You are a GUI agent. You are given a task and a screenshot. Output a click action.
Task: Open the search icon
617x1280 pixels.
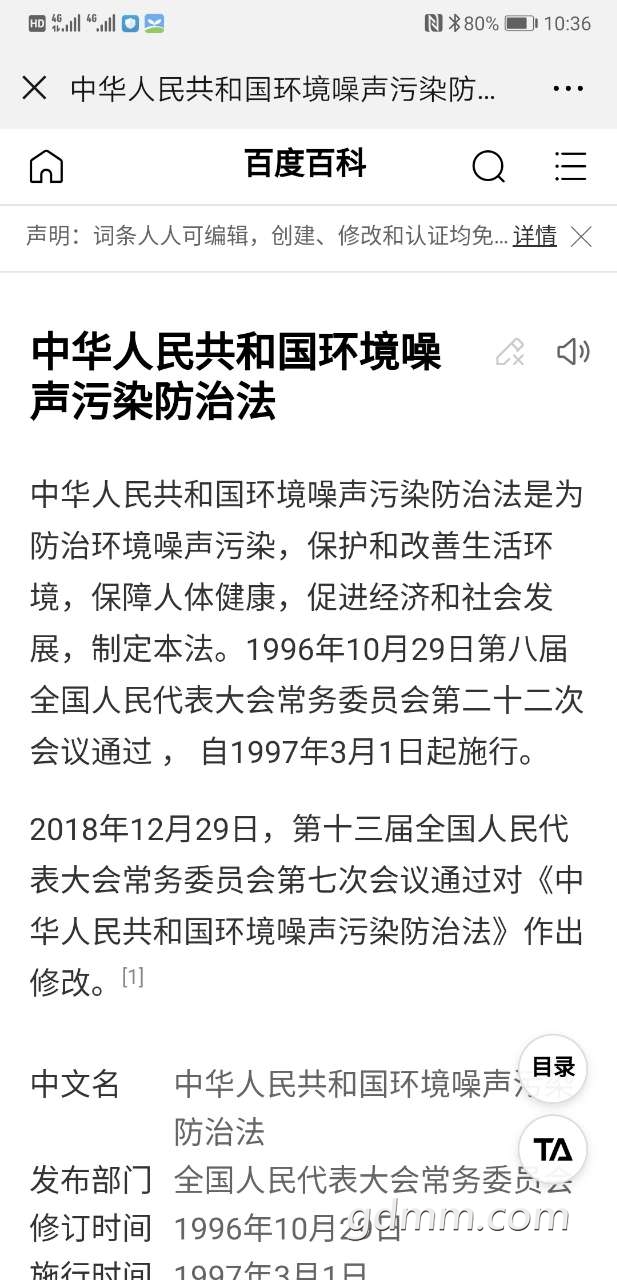(488, 166)
